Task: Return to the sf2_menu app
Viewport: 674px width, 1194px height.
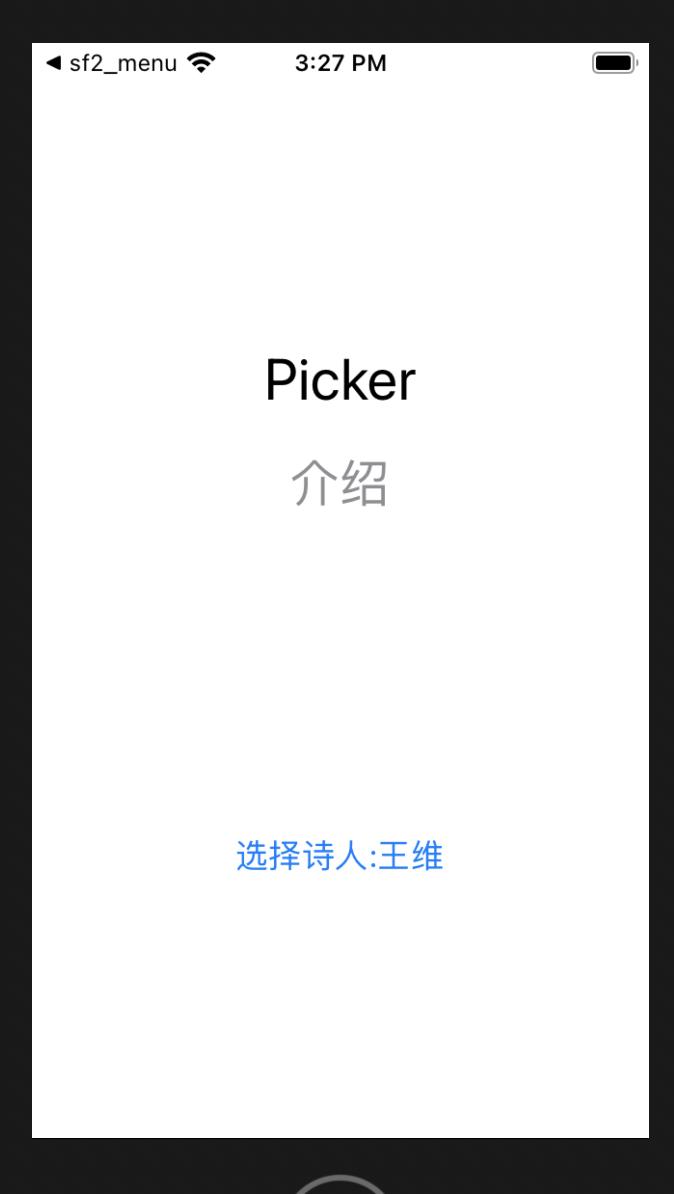Action: 111,63
